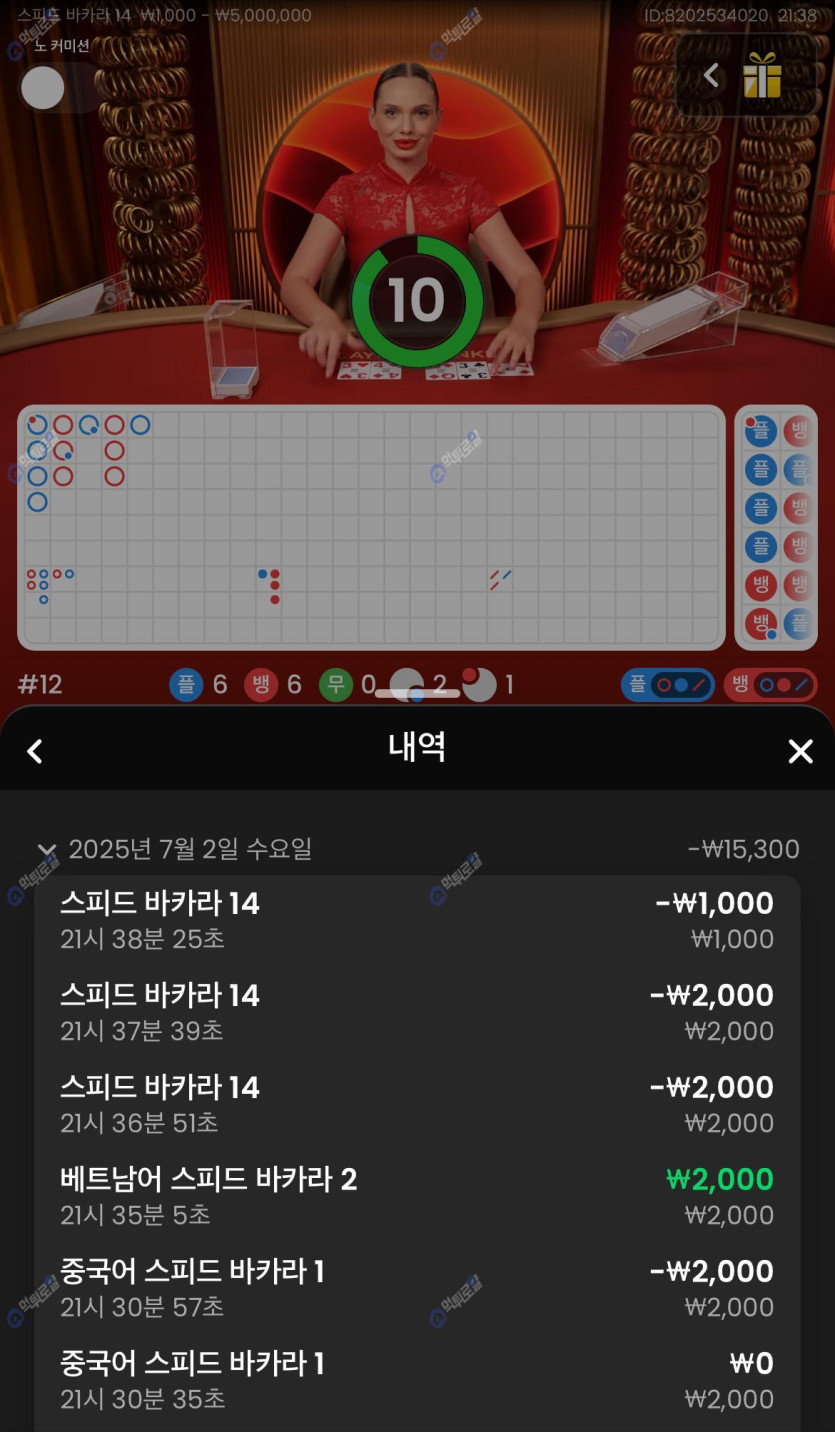This screenshot has height=1432, width=835.
Task: Open 중국어 스피드 바카라 1 entry at 21시 30분 57초
Action: (417, 1288)
